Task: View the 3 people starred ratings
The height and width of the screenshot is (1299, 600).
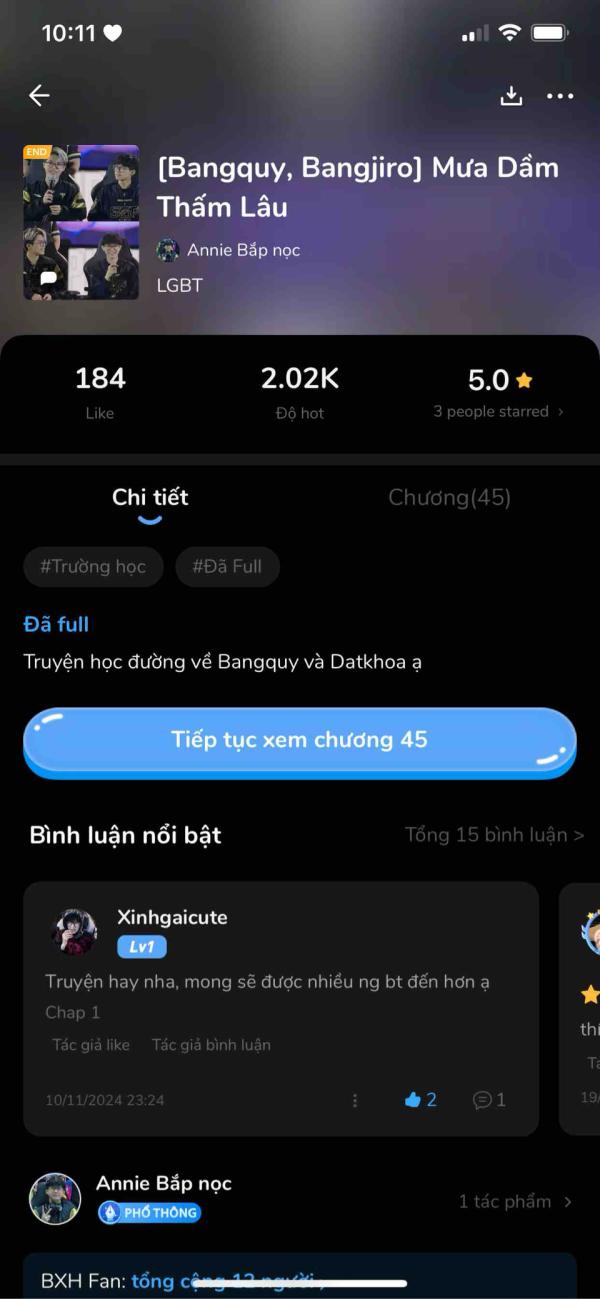Action: click(x=497, y=411)
